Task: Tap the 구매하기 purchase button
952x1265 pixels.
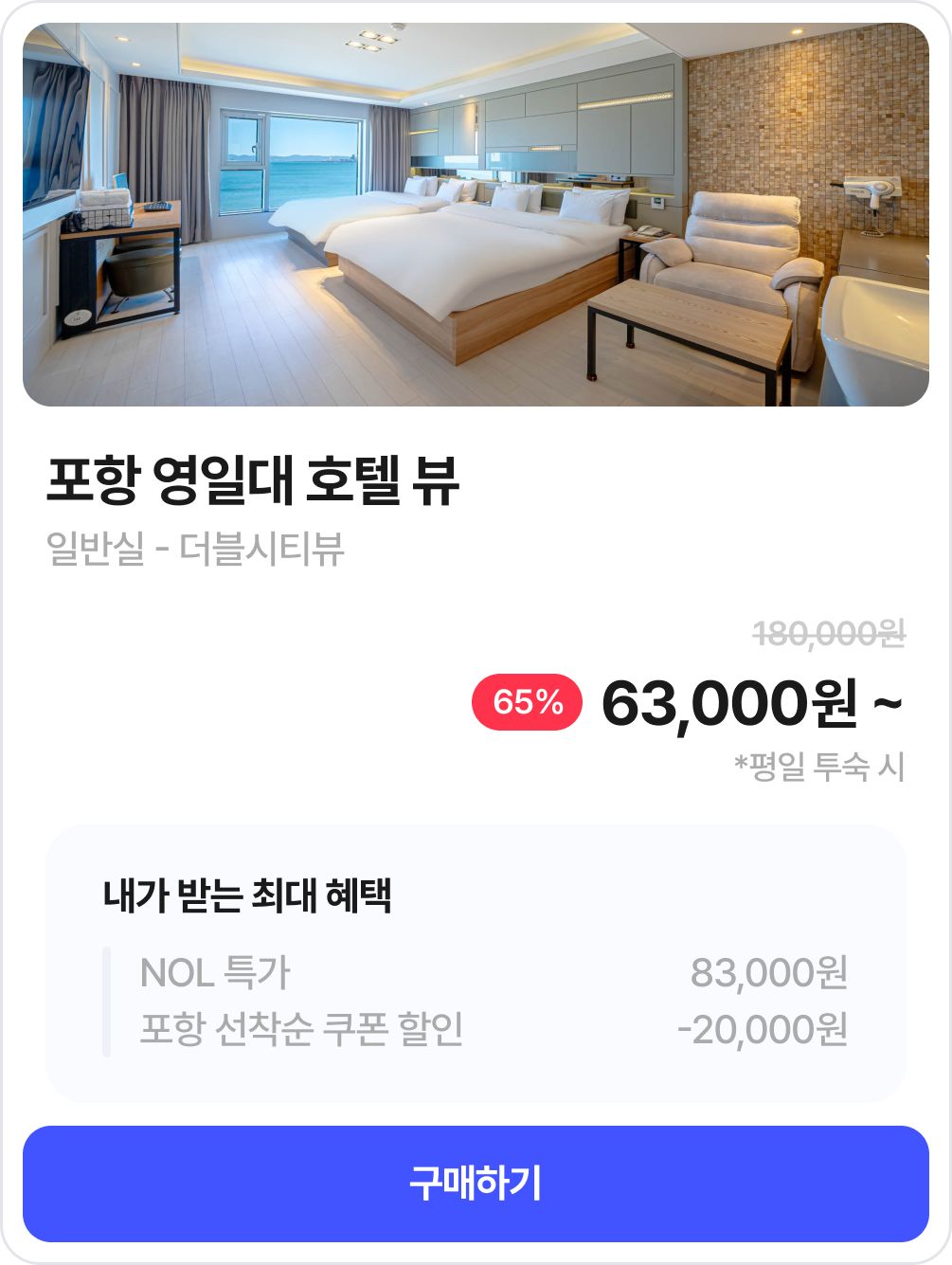Action: point(476,1184)
